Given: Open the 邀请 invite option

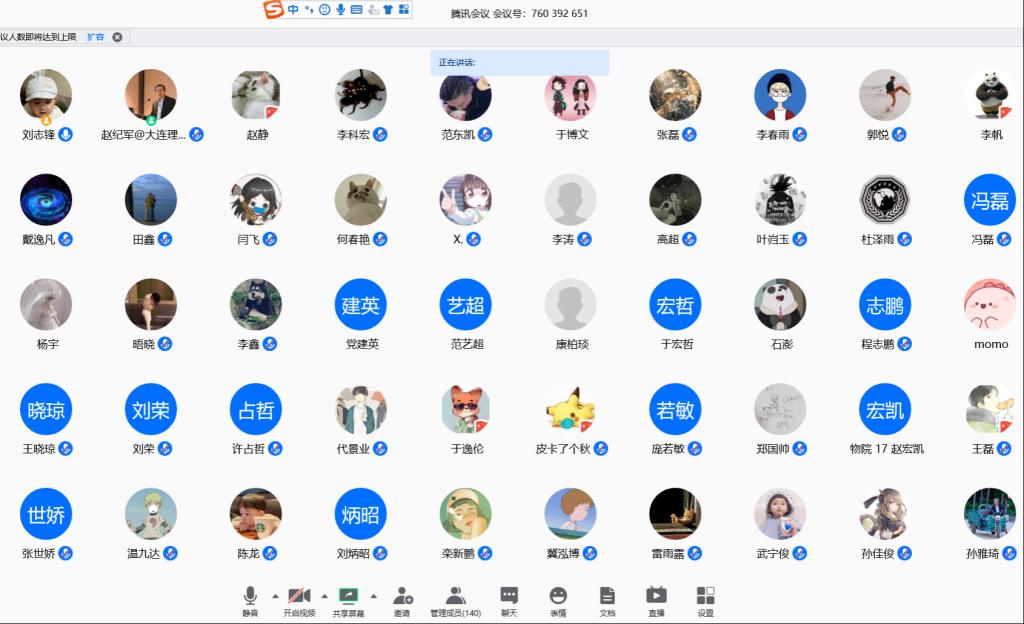Looking at the screenshot, I should pos(401,600).
